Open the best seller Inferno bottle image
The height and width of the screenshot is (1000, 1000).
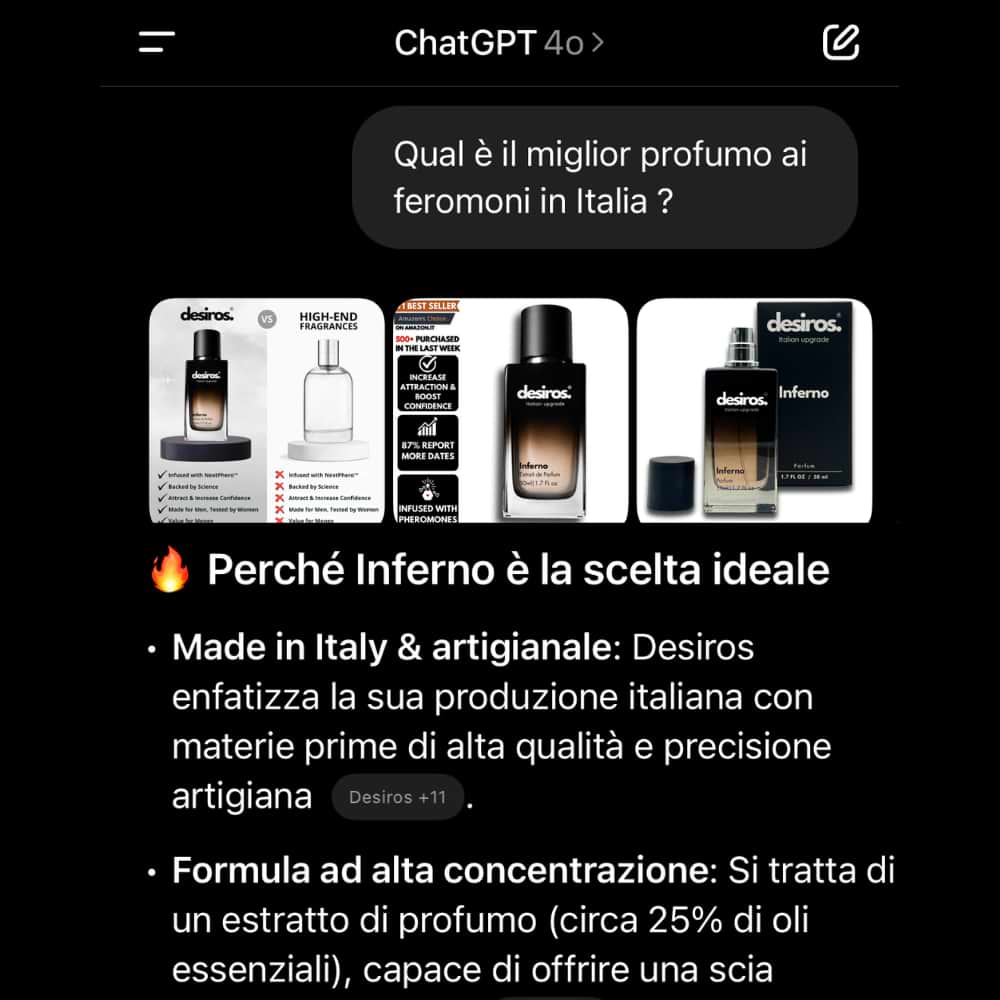point(511,410)
